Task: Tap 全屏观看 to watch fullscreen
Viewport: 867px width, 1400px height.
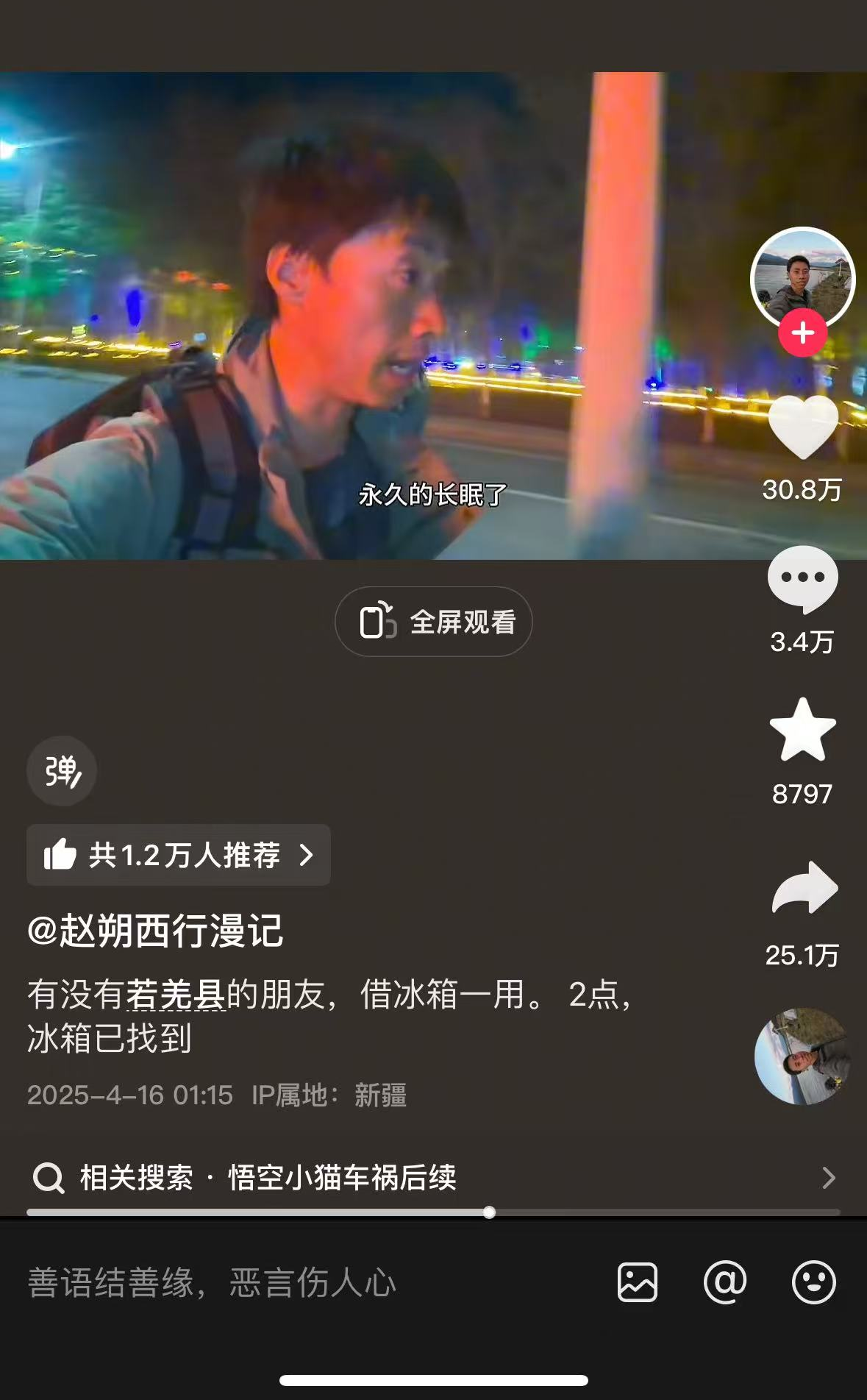Action: coord(434,622)
